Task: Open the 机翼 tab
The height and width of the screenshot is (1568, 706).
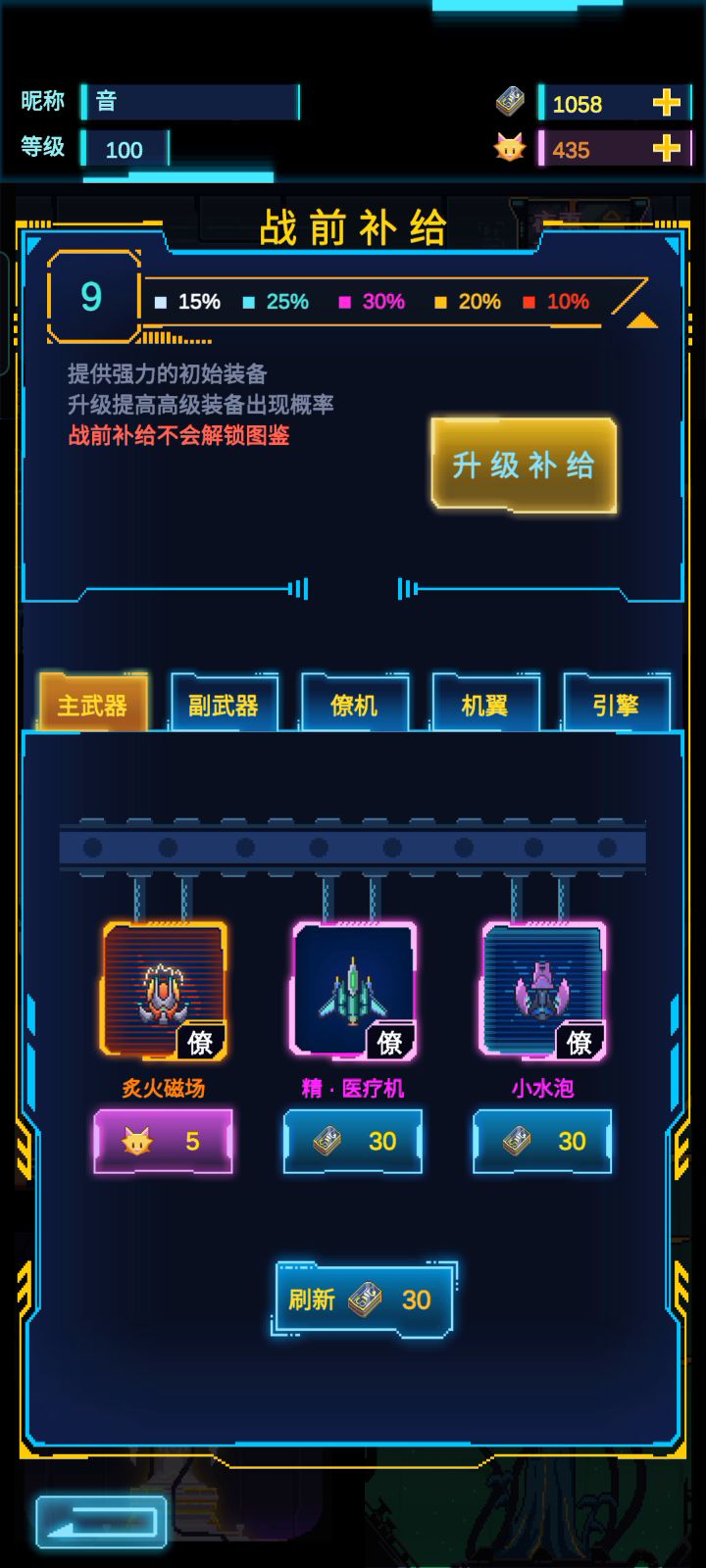Action: [x=485, y=704]
